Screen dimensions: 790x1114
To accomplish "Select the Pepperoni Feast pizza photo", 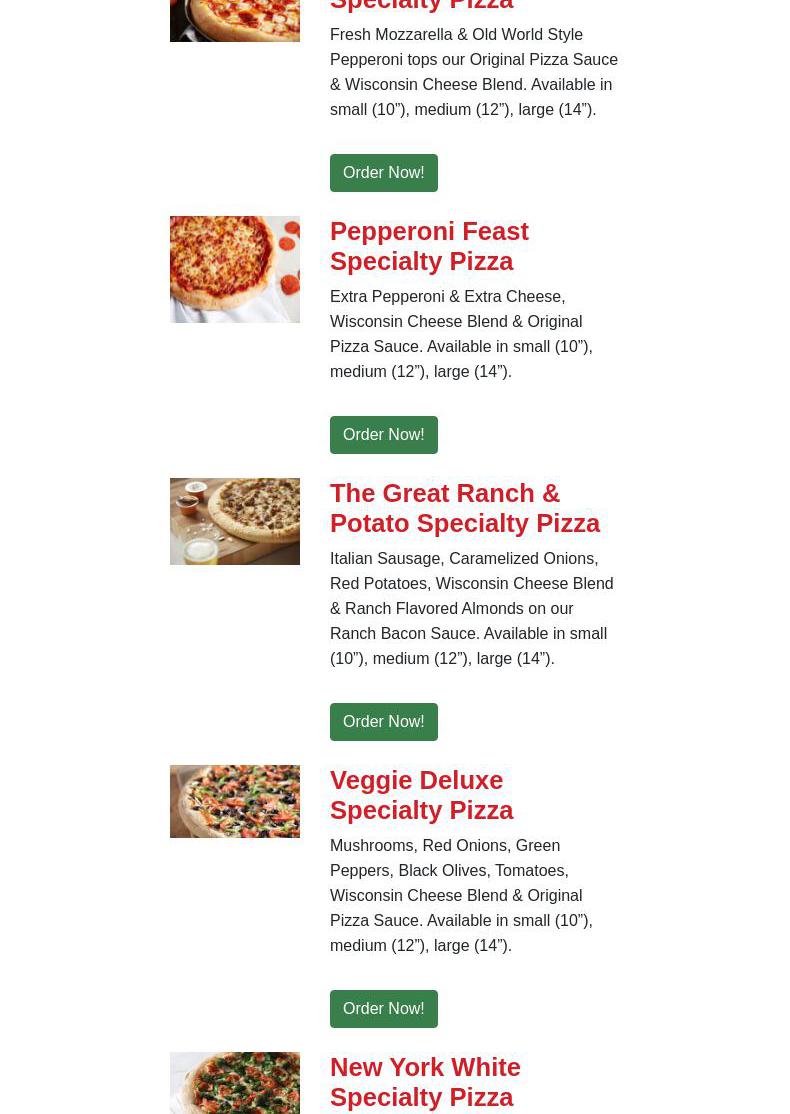I will point(235,269).
